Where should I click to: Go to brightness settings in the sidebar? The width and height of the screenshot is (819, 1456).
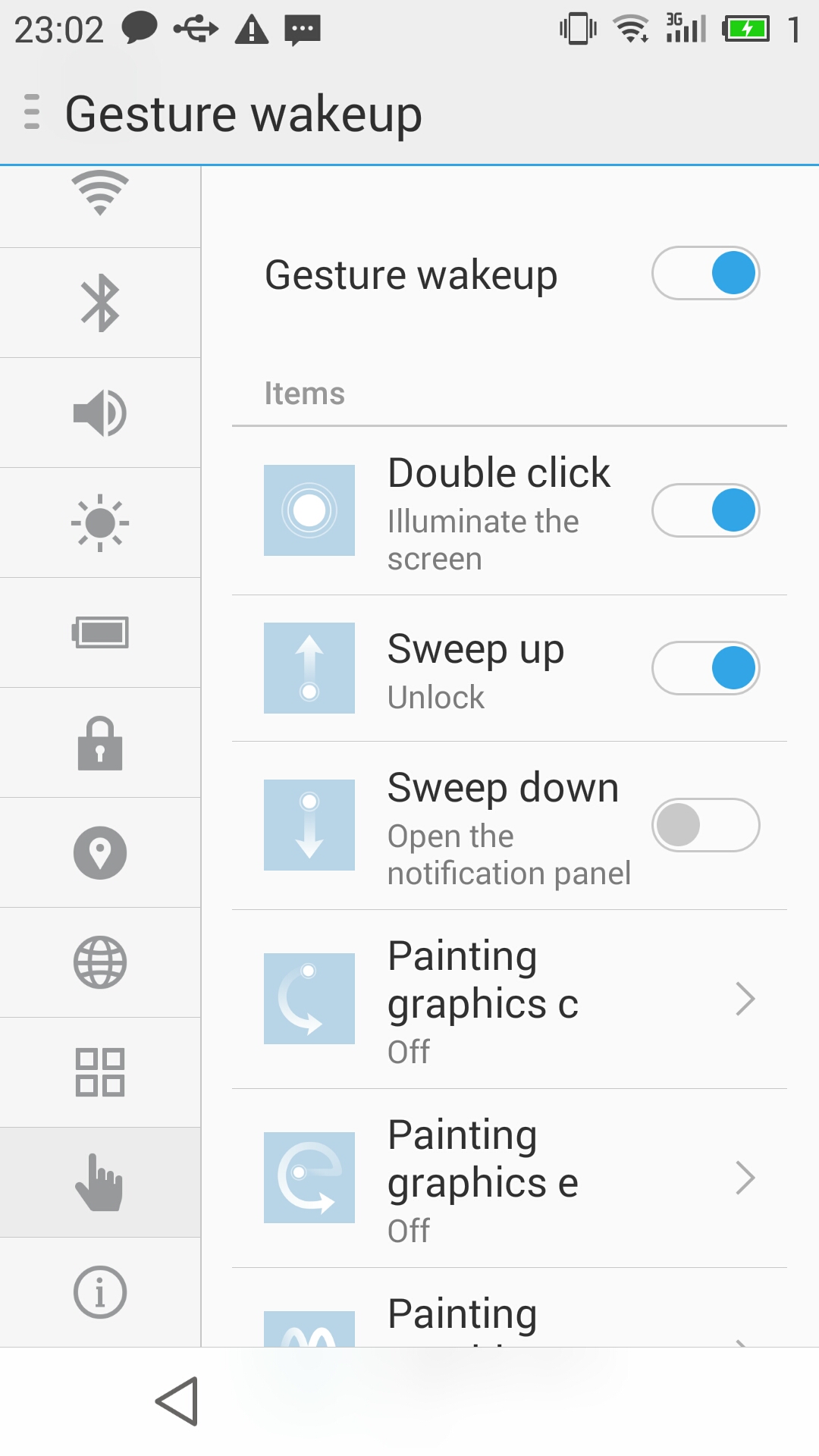[100, 523]
